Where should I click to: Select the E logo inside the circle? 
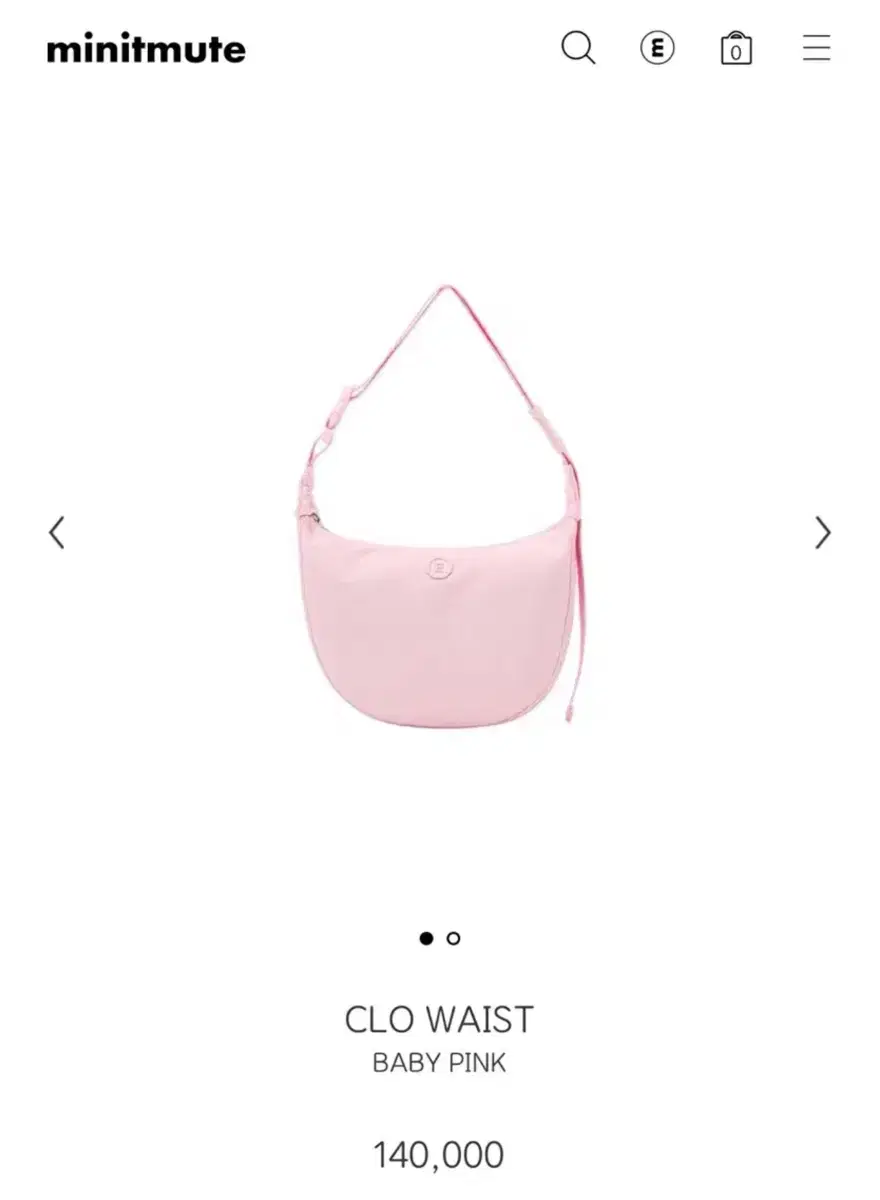(657, 49)
